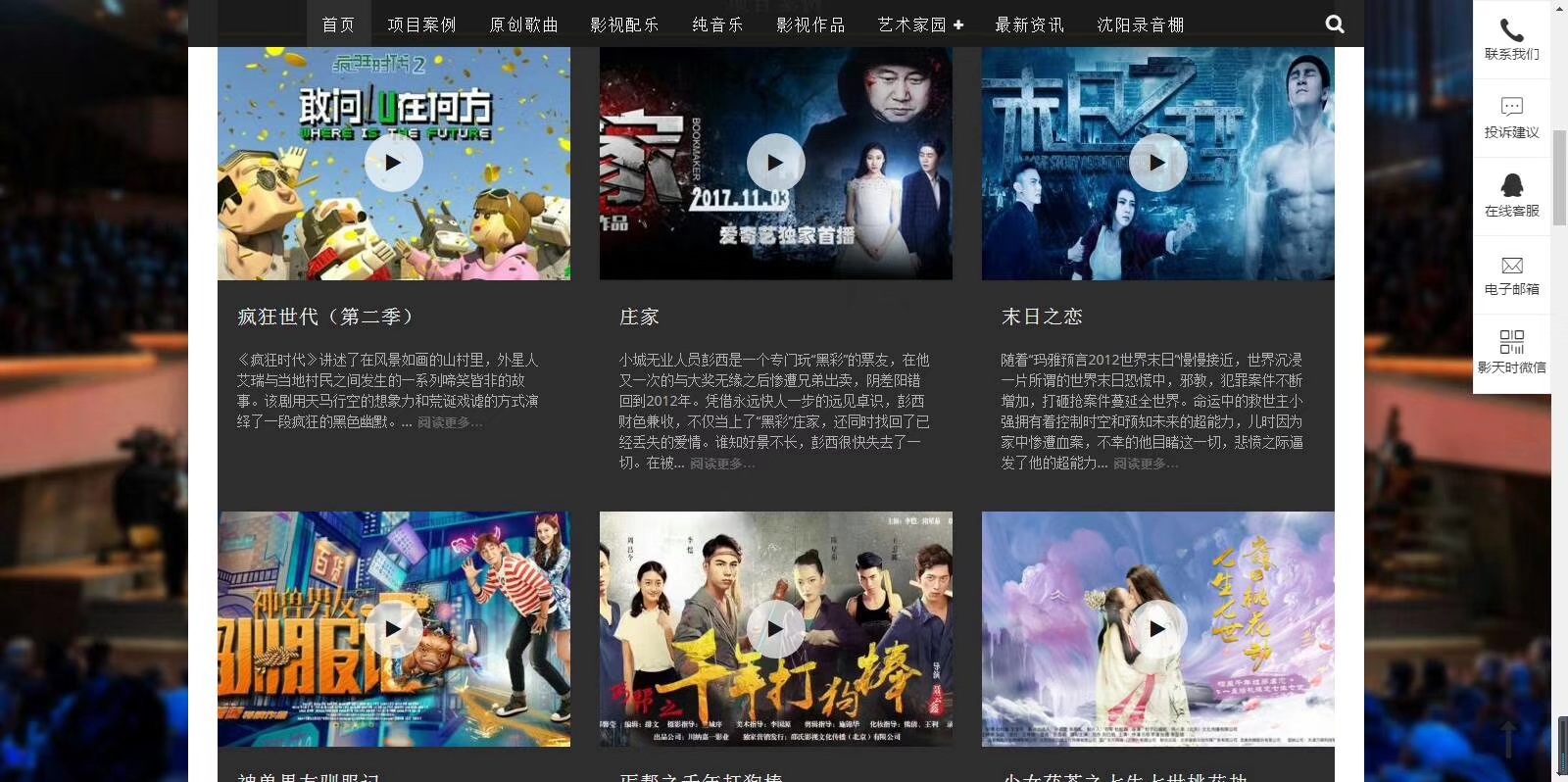Open 投诉建议 in the side panel

[1511, 118]
